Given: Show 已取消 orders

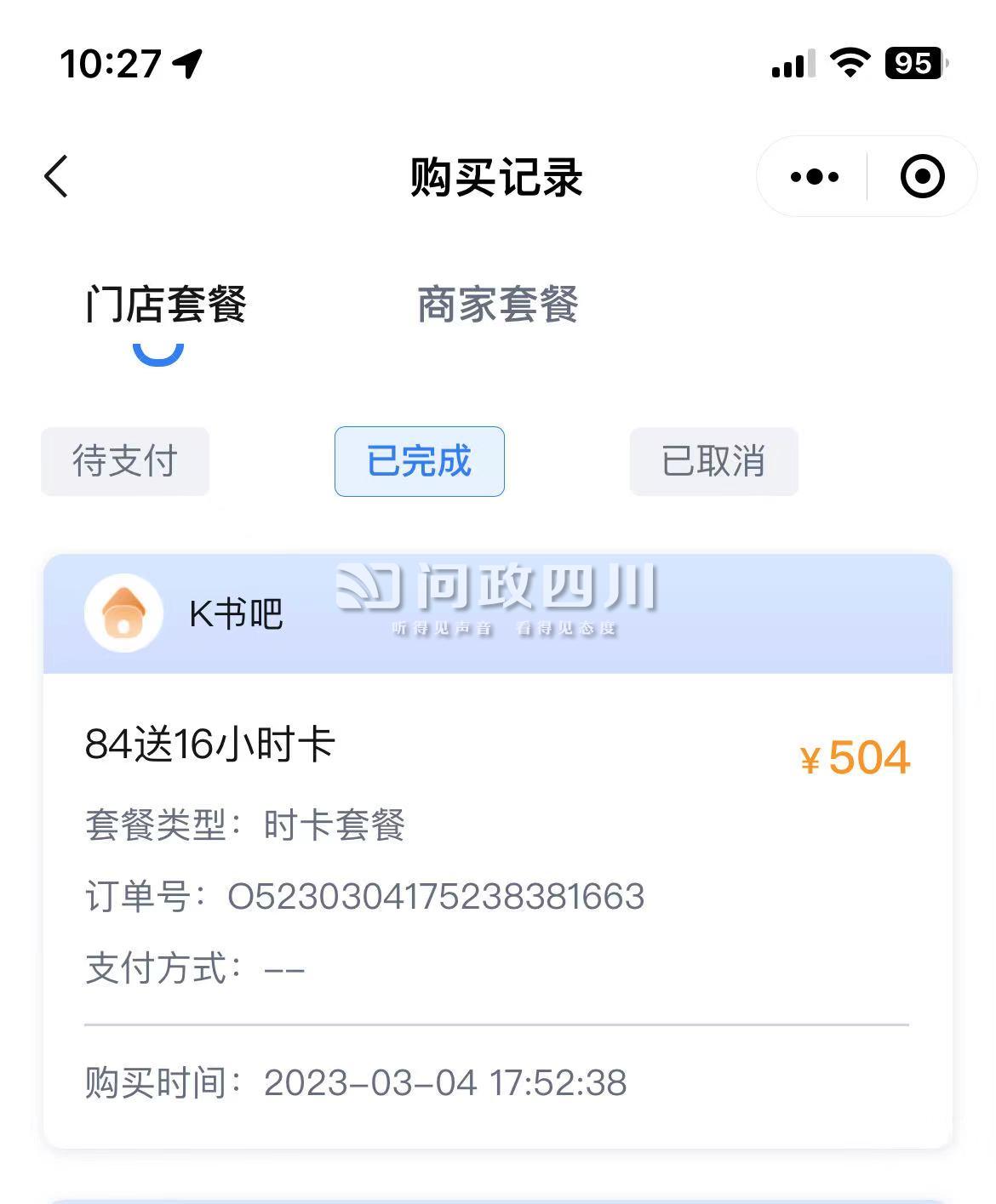Looking at the screenshot, I should point(713,461).
